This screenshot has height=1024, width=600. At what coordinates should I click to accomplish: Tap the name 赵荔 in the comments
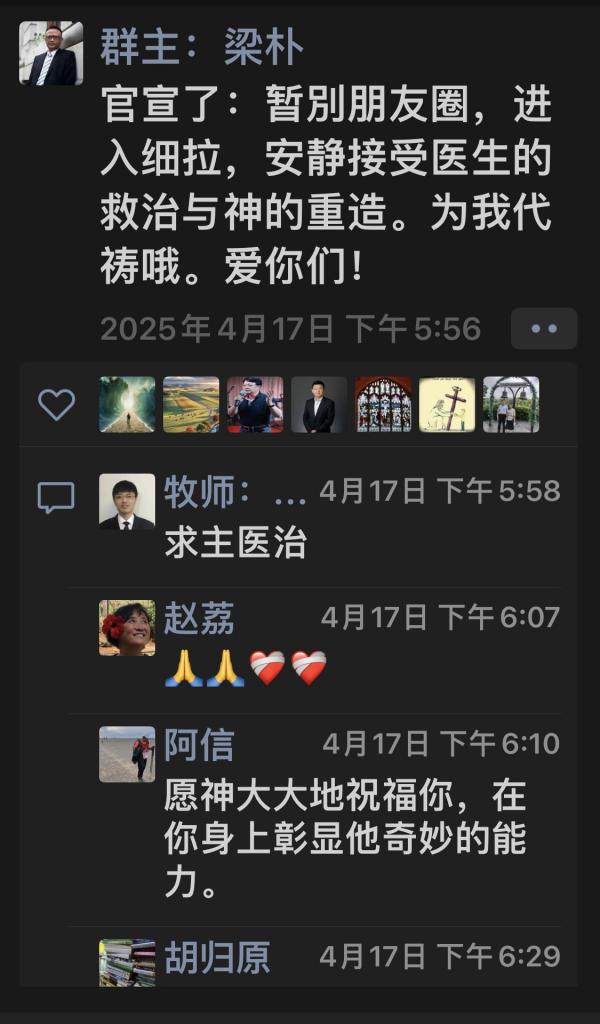[199, 618]
